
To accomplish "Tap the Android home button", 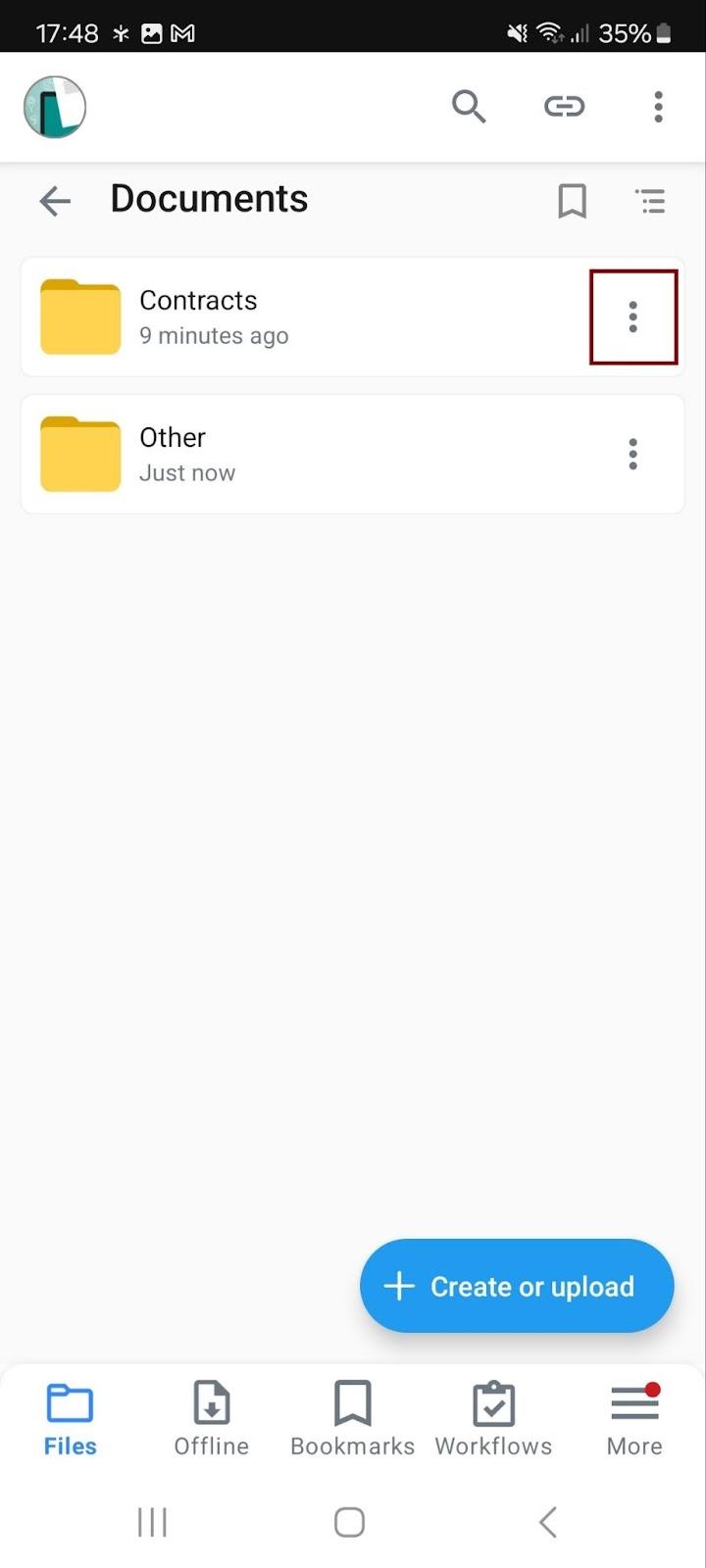I will [x=350, y=1522].
